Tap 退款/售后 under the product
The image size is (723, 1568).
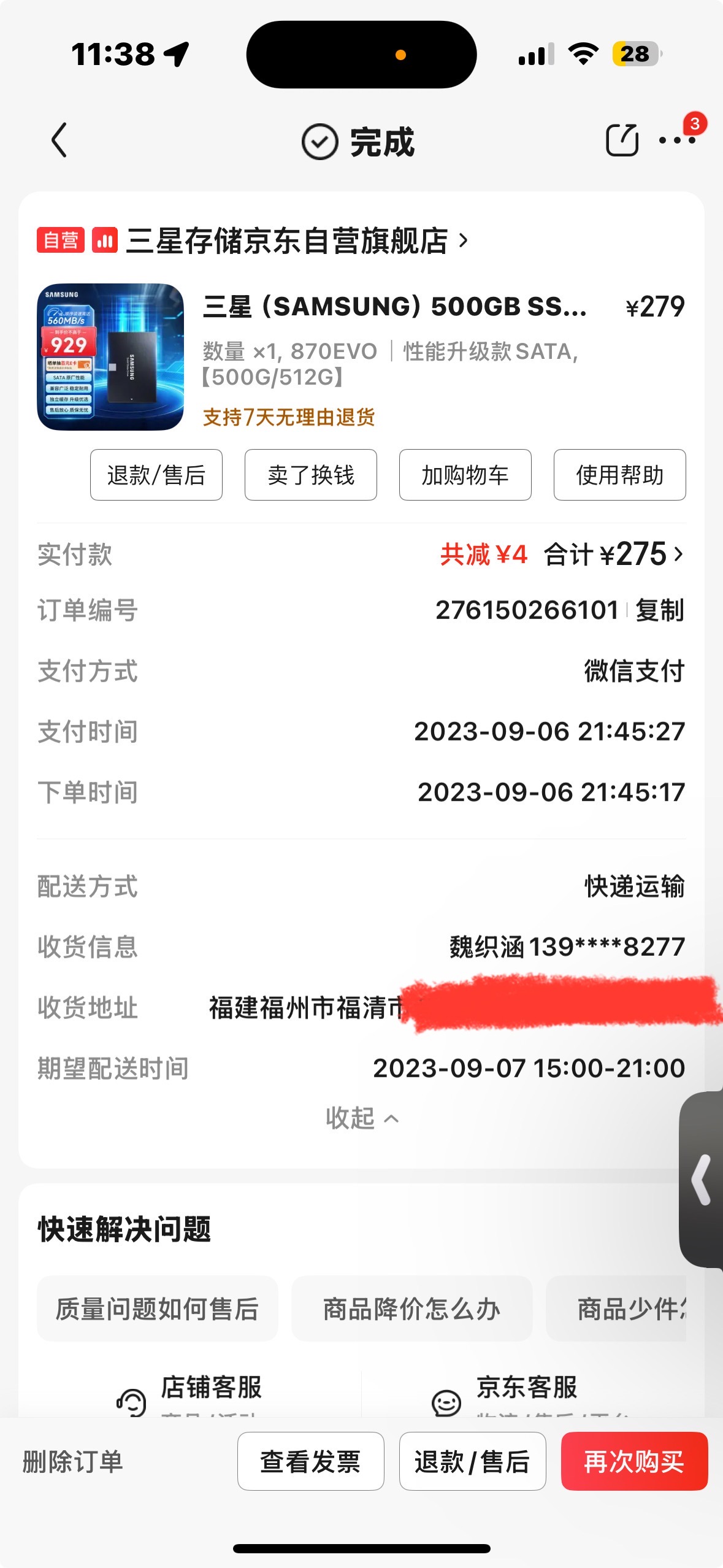pos(156,475)
